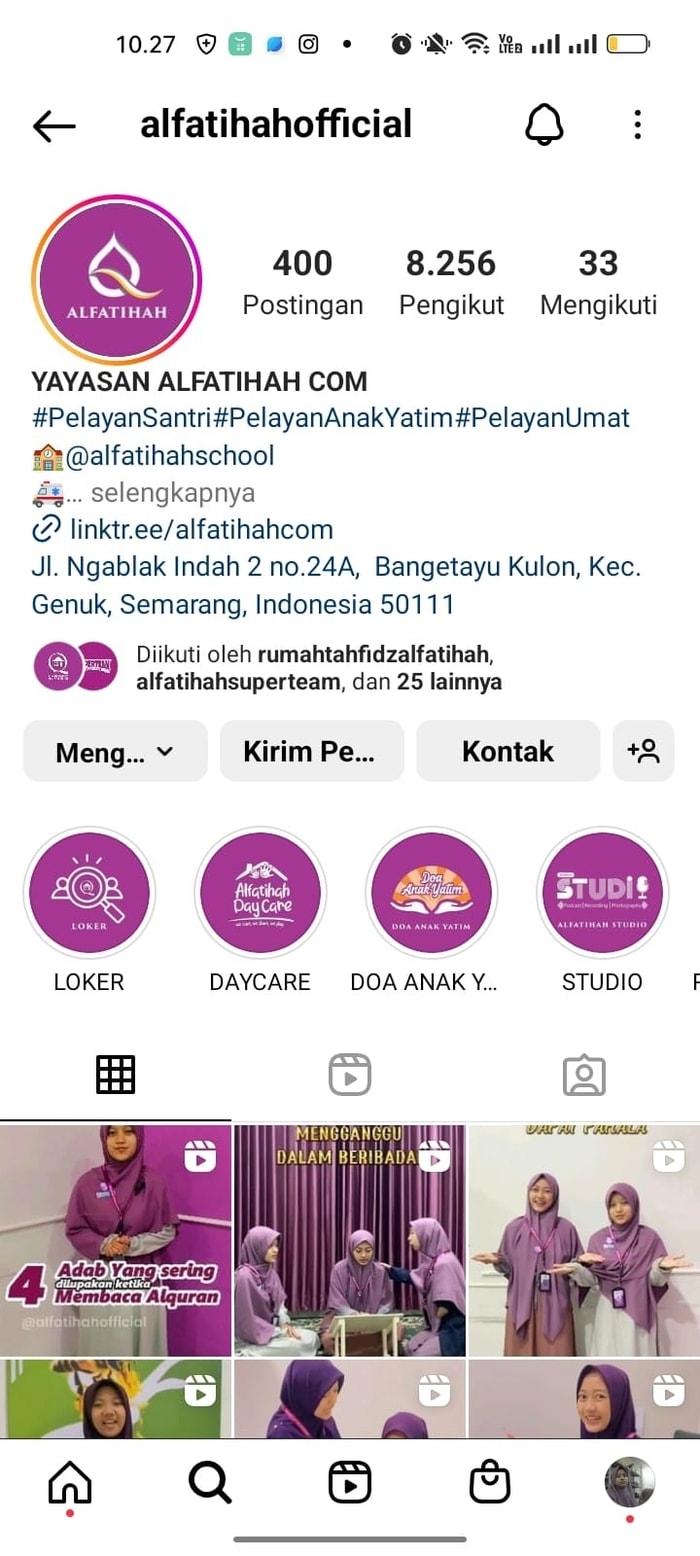Switch to the Reels tab of the profile
The height and width of the screenshot is (1556, 700).
click(x=350, y=1075)
